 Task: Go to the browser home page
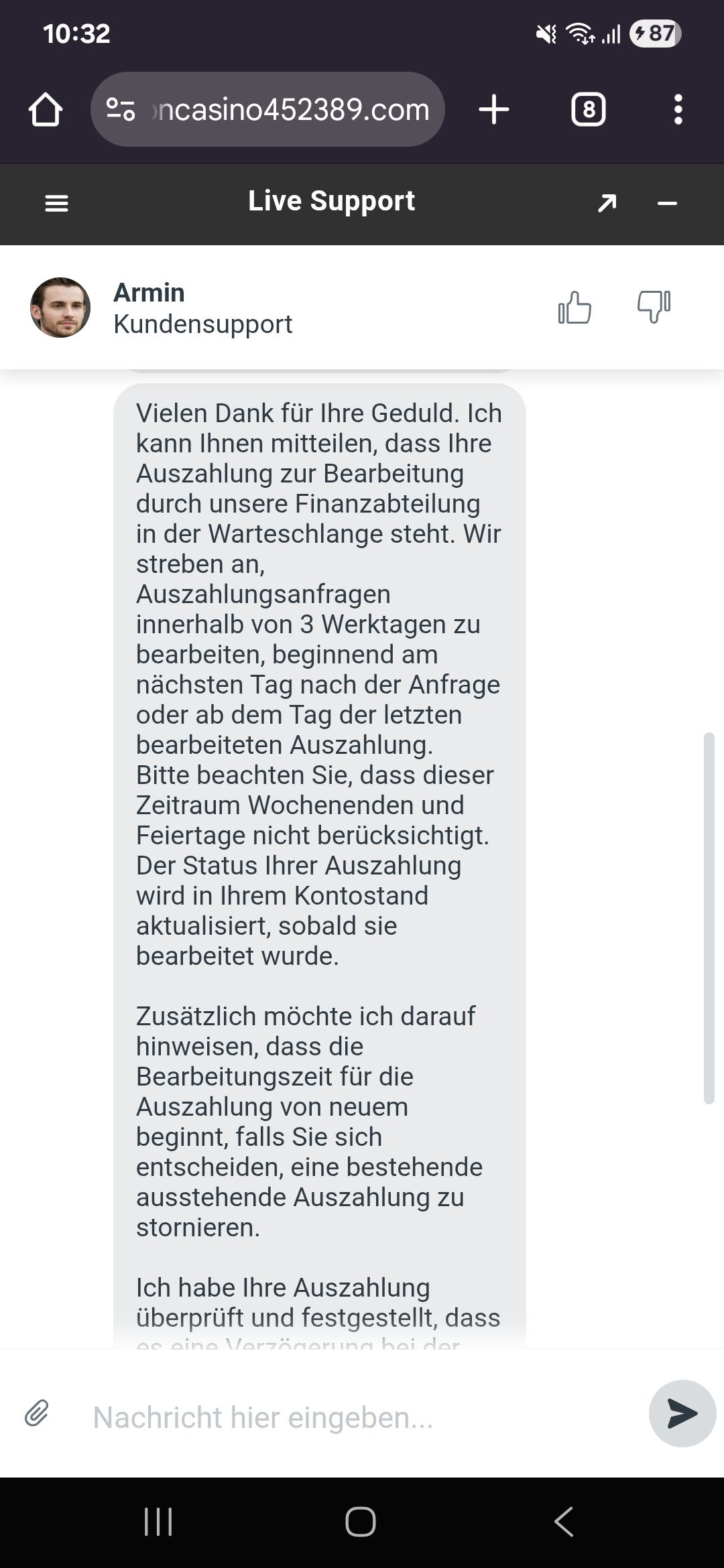(46, 109)
